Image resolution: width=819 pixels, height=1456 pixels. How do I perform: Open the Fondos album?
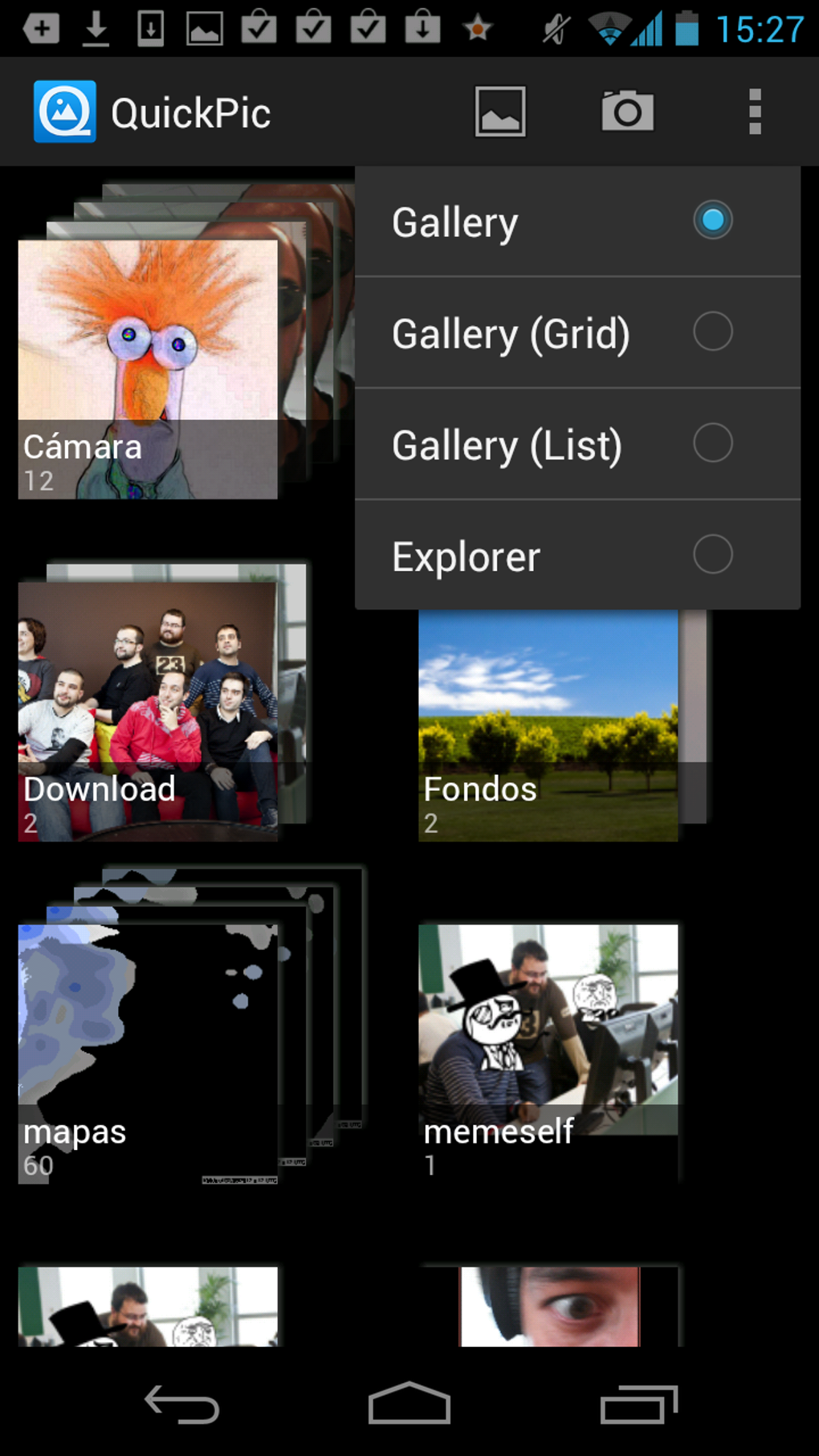(548, 727)
